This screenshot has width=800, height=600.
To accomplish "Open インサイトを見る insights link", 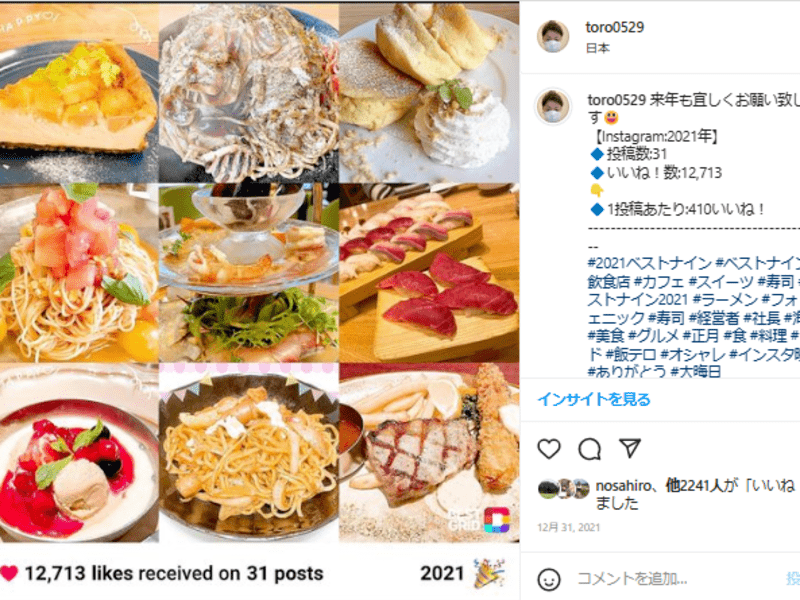I will 593,399.
